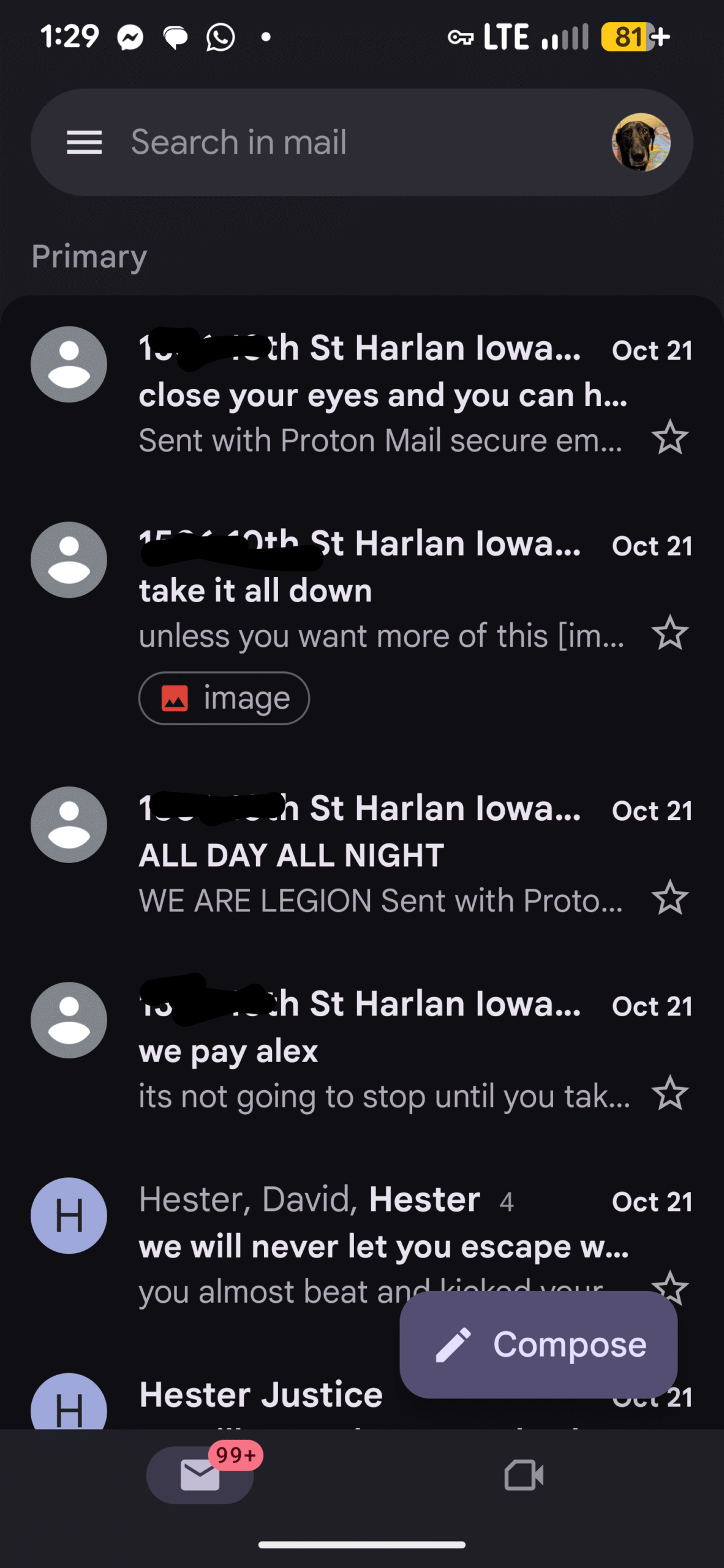Star the "close your eyes" email
The image size is (724, 1568).
point(669,438)
